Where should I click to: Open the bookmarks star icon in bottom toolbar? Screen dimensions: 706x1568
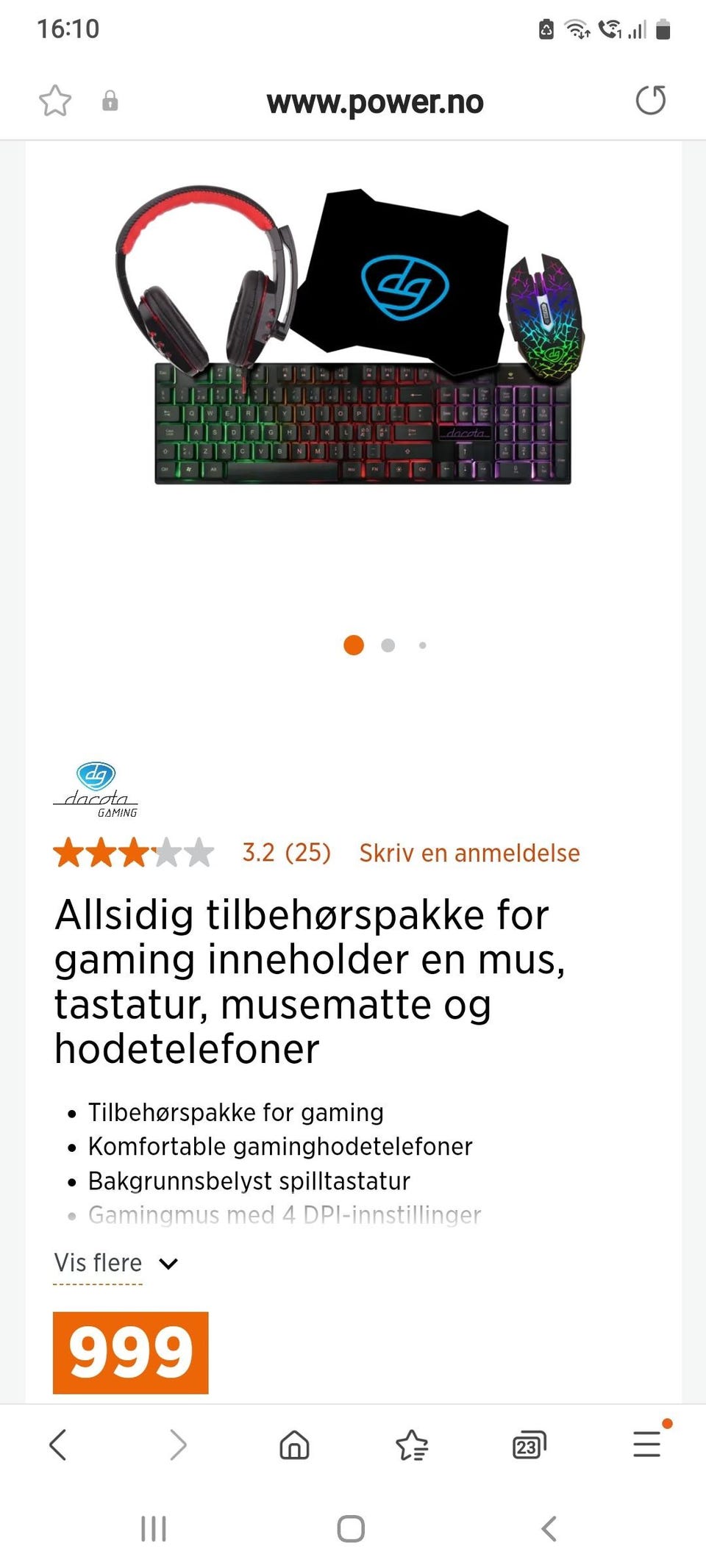411,1443
